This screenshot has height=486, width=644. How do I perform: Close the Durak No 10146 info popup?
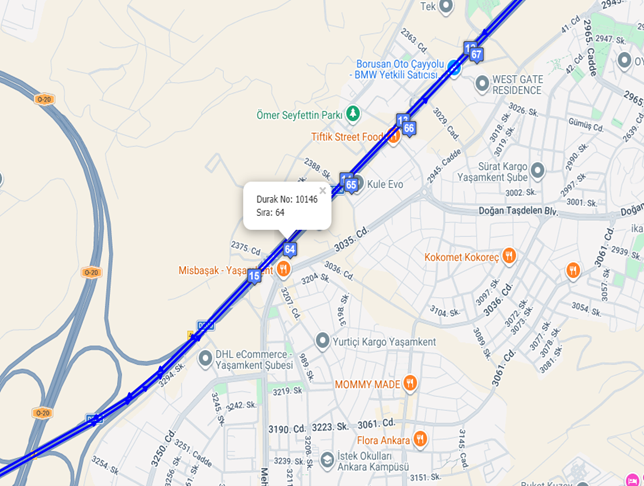322,190
